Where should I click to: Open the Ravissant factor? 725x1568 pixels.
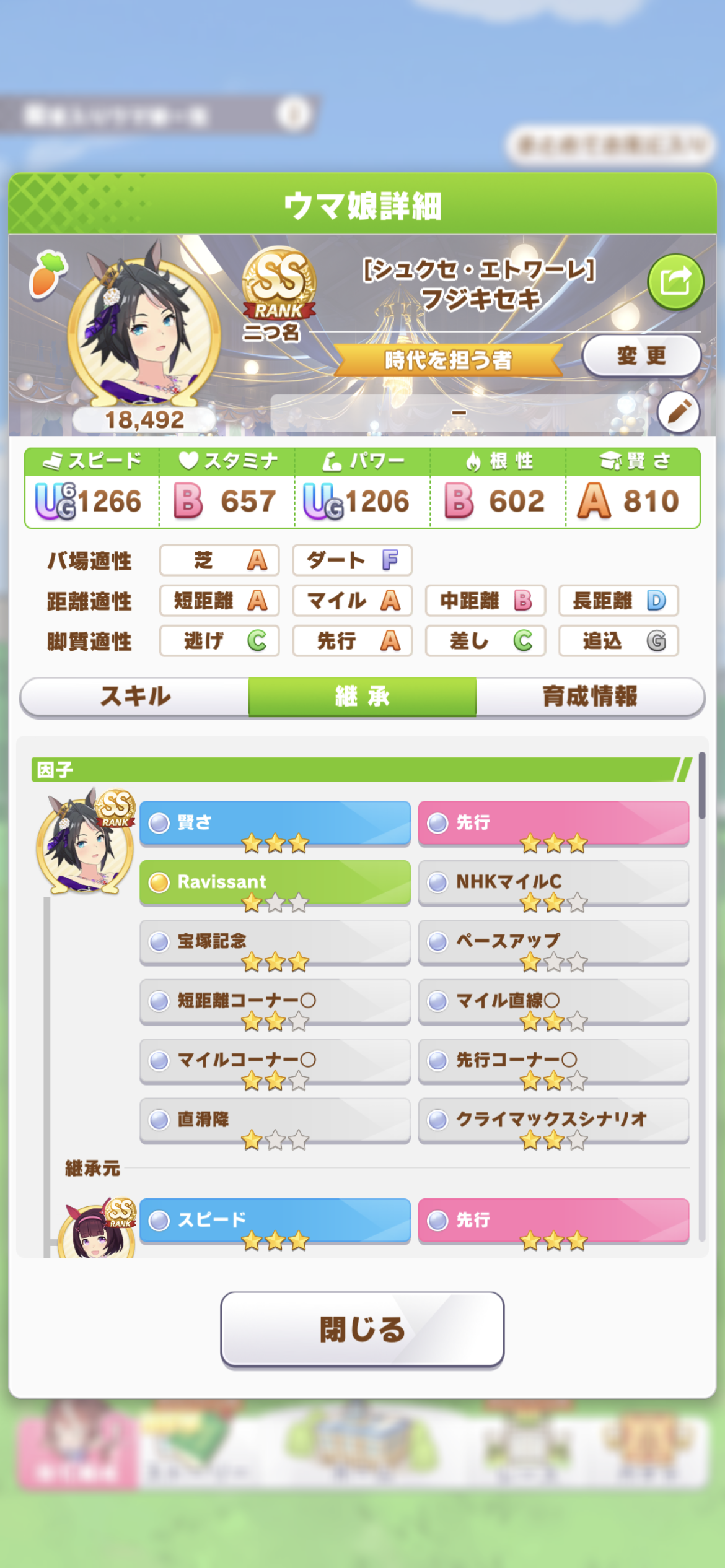(275, 882)
